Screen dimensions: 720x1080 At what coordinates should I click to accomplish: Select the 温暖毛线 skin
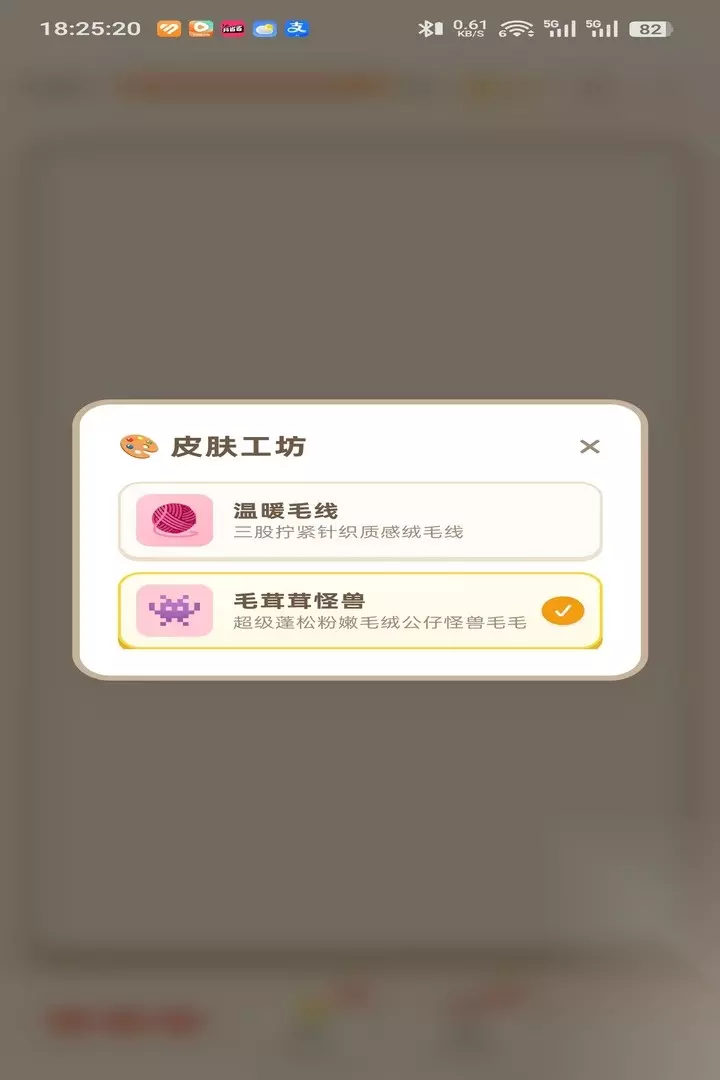360,521
